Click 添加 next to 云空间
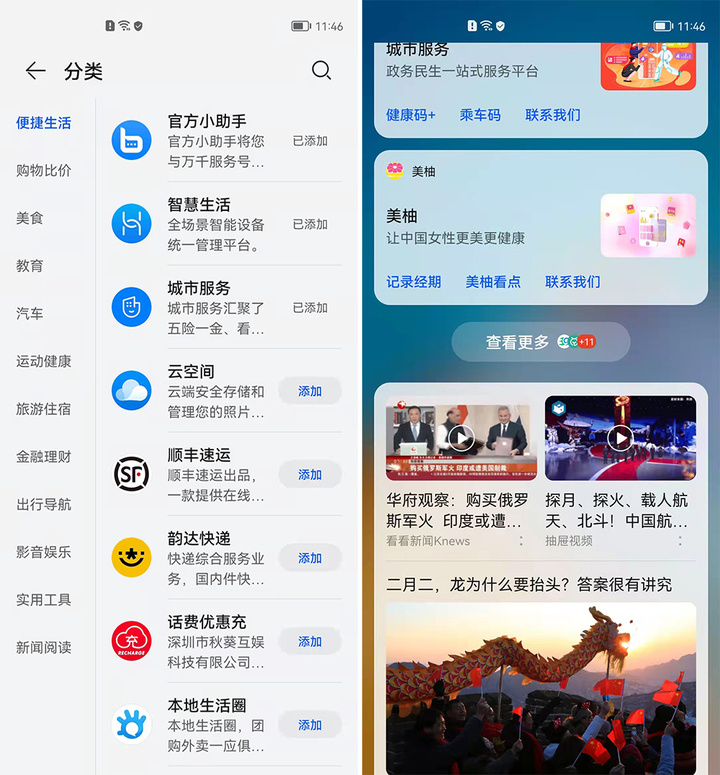This screenshot has height=775, width=720. click(x=310, y=390)
